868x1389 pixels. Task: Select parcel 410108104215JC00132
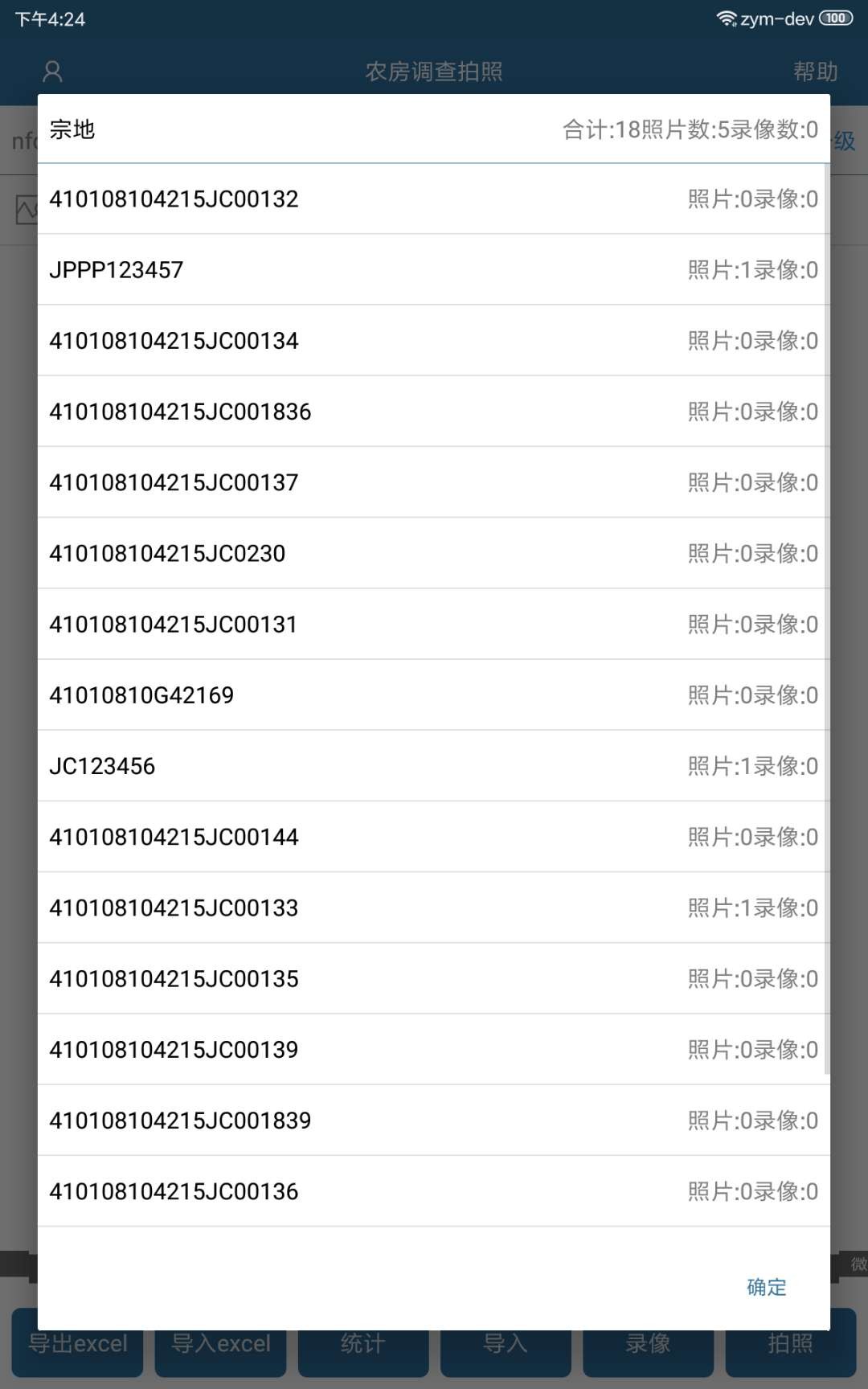(x=434, y=199)
